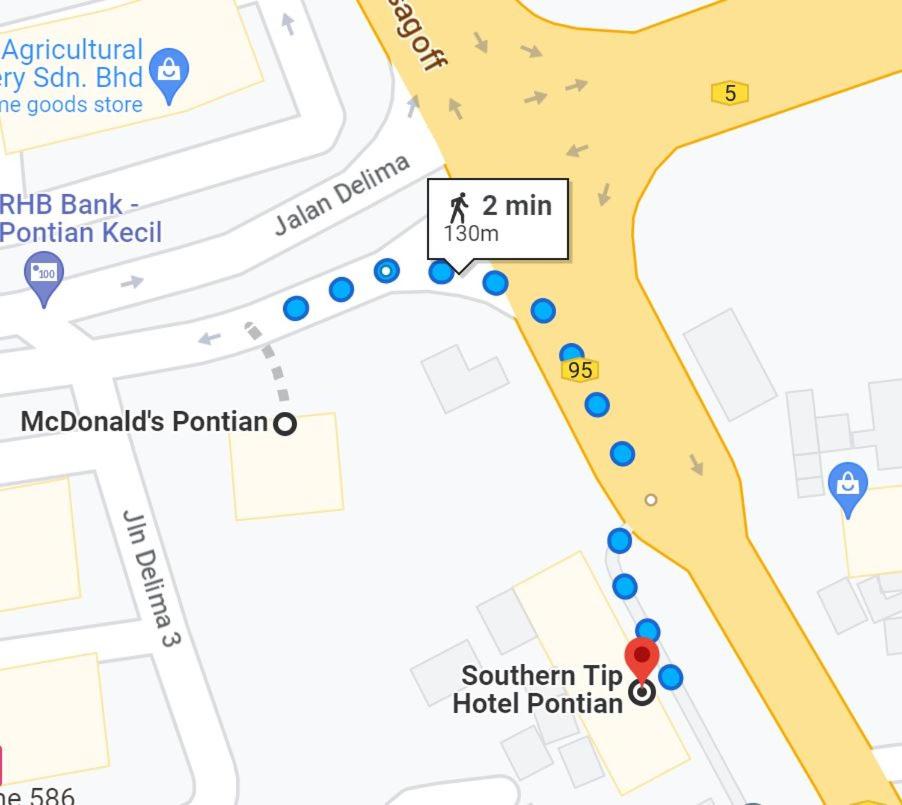Viewport: 902px width, 805px height.
Task: Open the blue shopping pin east of route 95
Action: click(x=848, y=487)
